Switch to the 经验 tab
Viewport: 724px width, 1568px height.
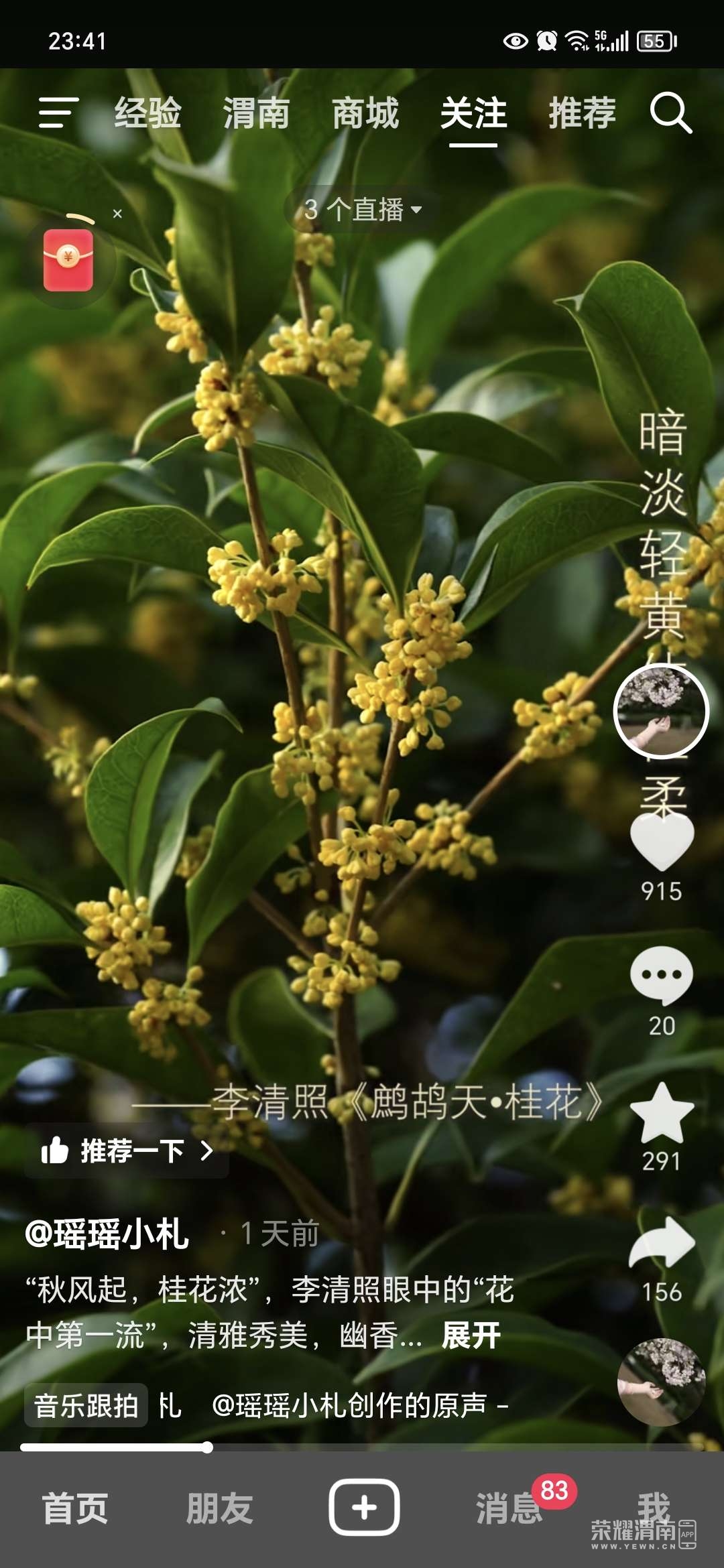point(148,113)
